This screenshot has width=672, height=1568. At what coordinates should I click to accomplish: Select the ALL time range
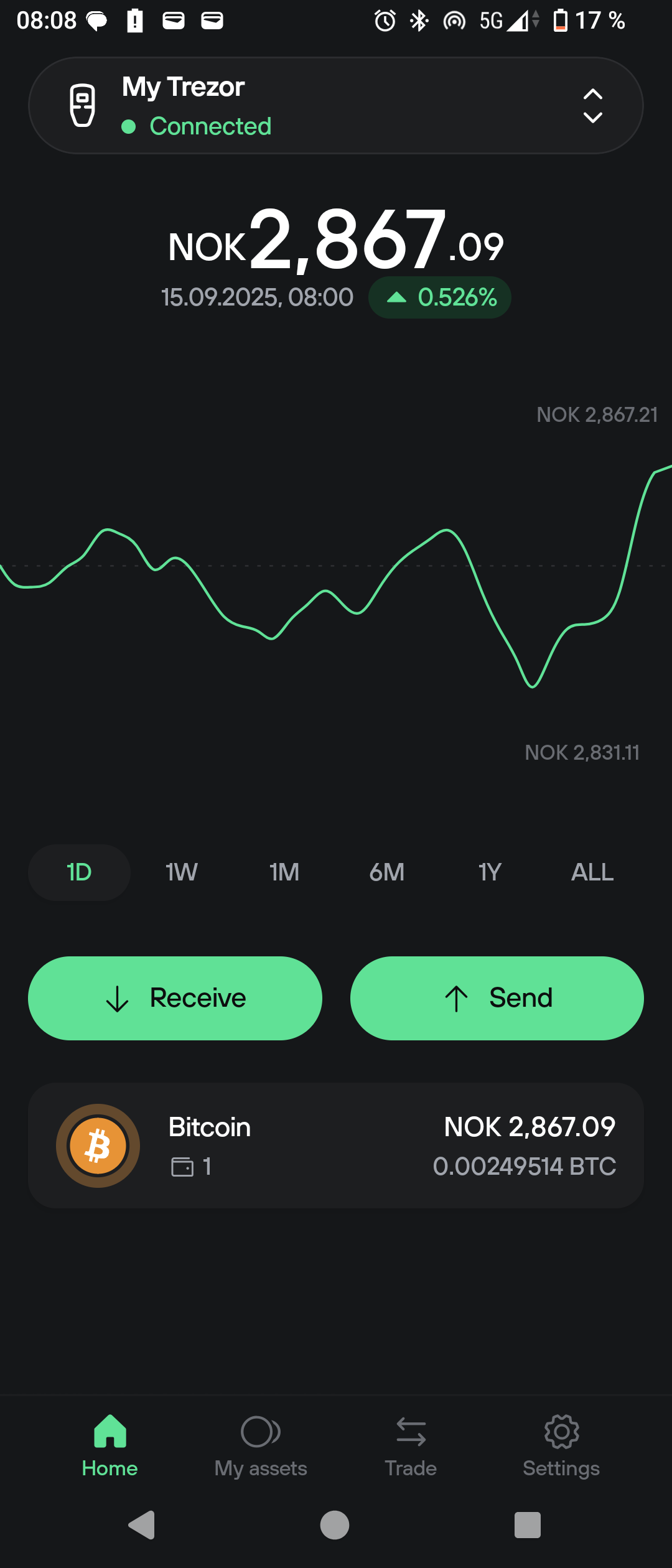(x=592, y=872)
